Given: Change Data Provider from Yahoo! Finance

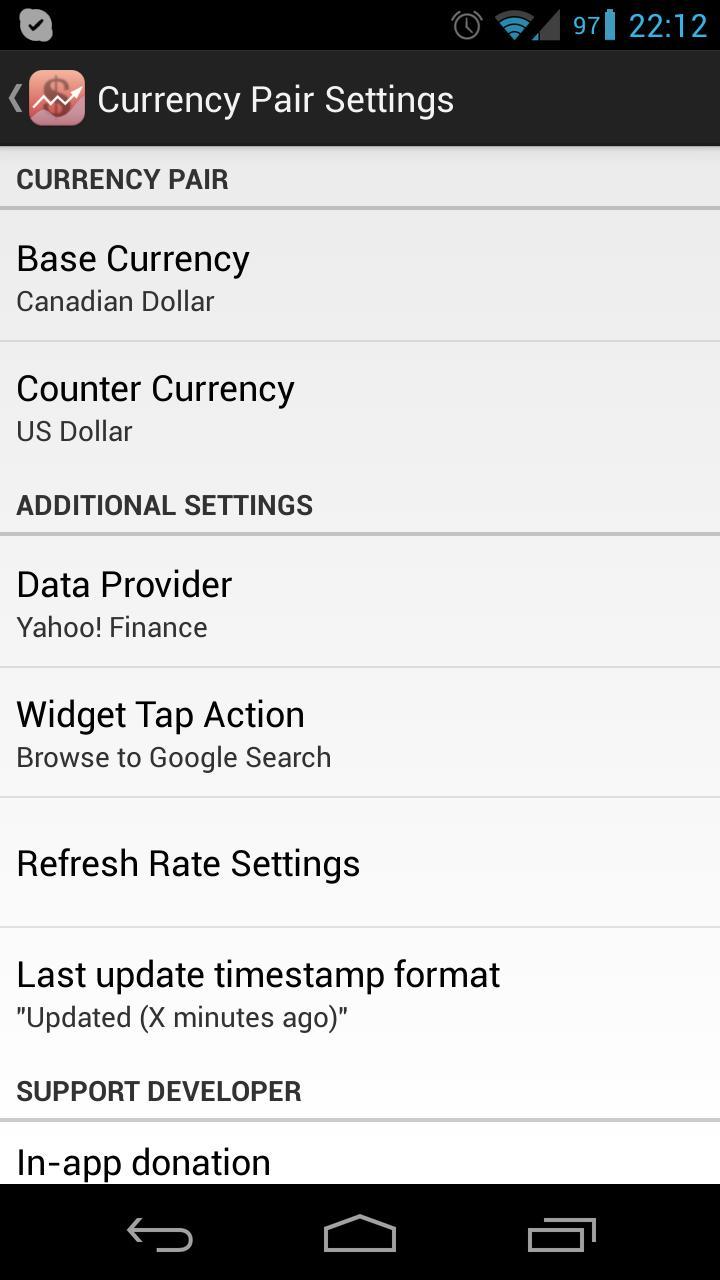Looking at the screenshot, I should pyautogui.click(x=360, y=601).
